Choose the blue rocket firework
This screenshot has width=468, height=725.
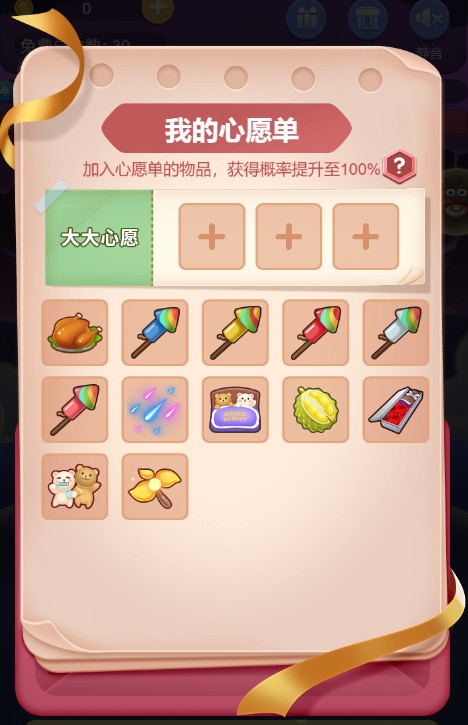tap(155, 332)
